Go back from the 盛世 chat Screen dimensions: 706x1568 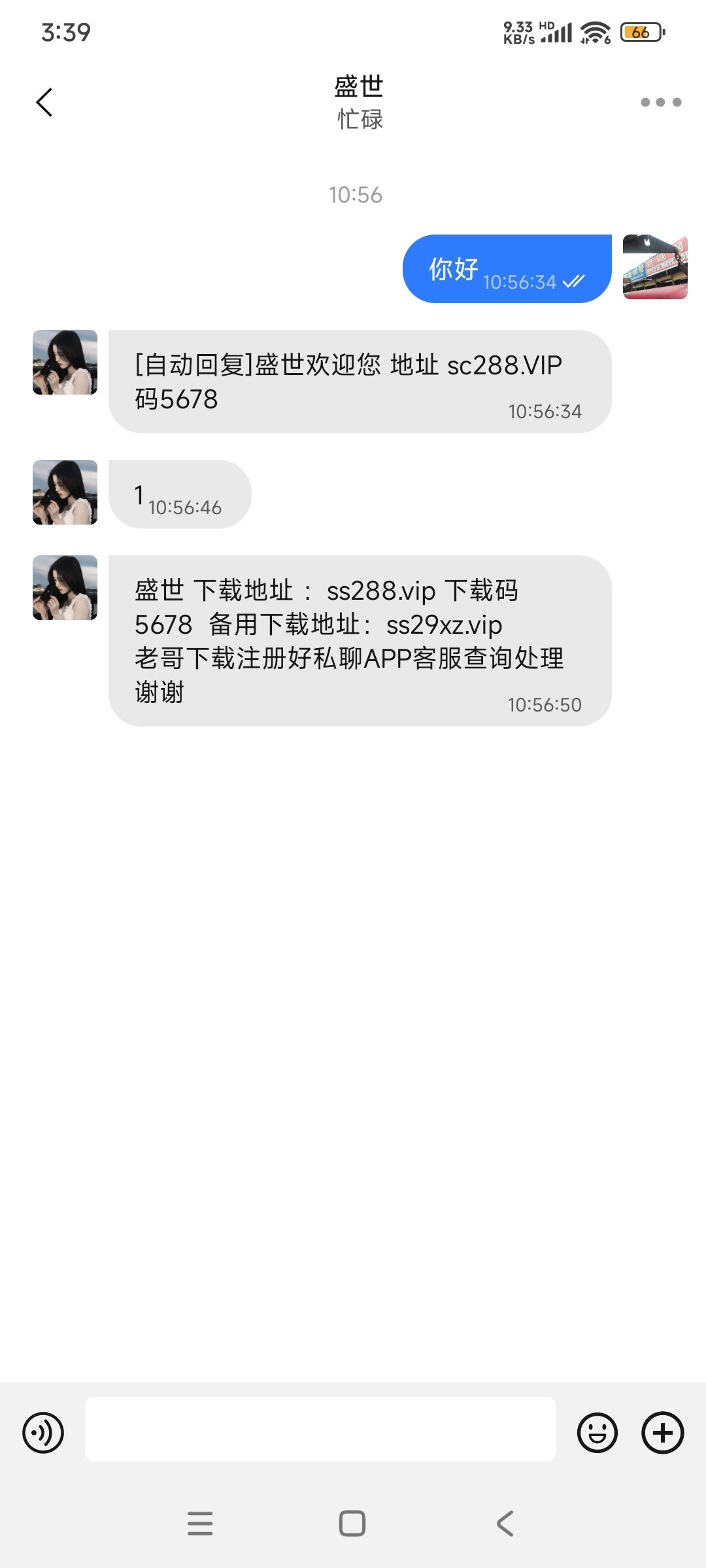[44, 103]
